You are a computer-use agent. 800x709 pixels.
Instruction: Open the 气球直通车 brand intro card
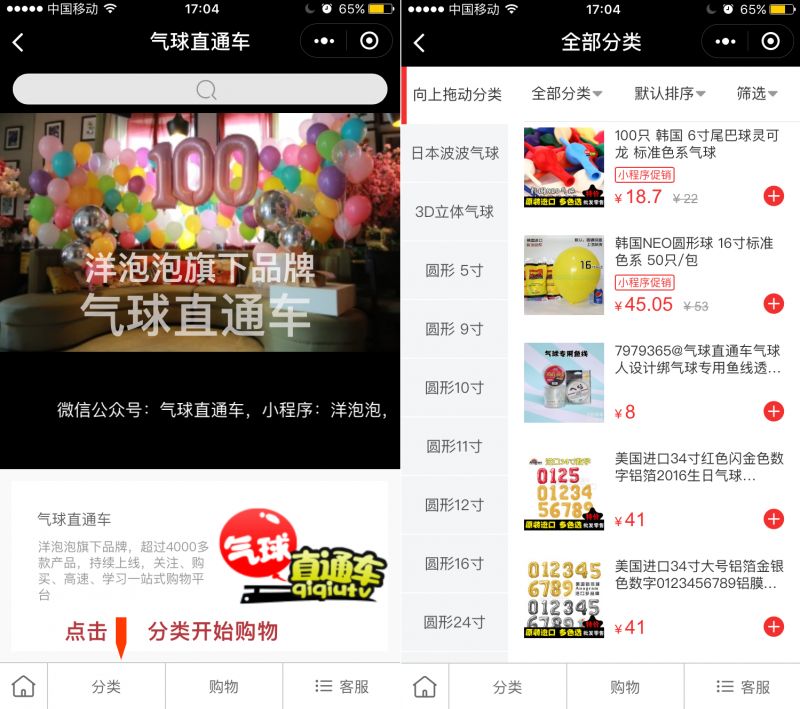pyautogui.click(x=200, y=565)
